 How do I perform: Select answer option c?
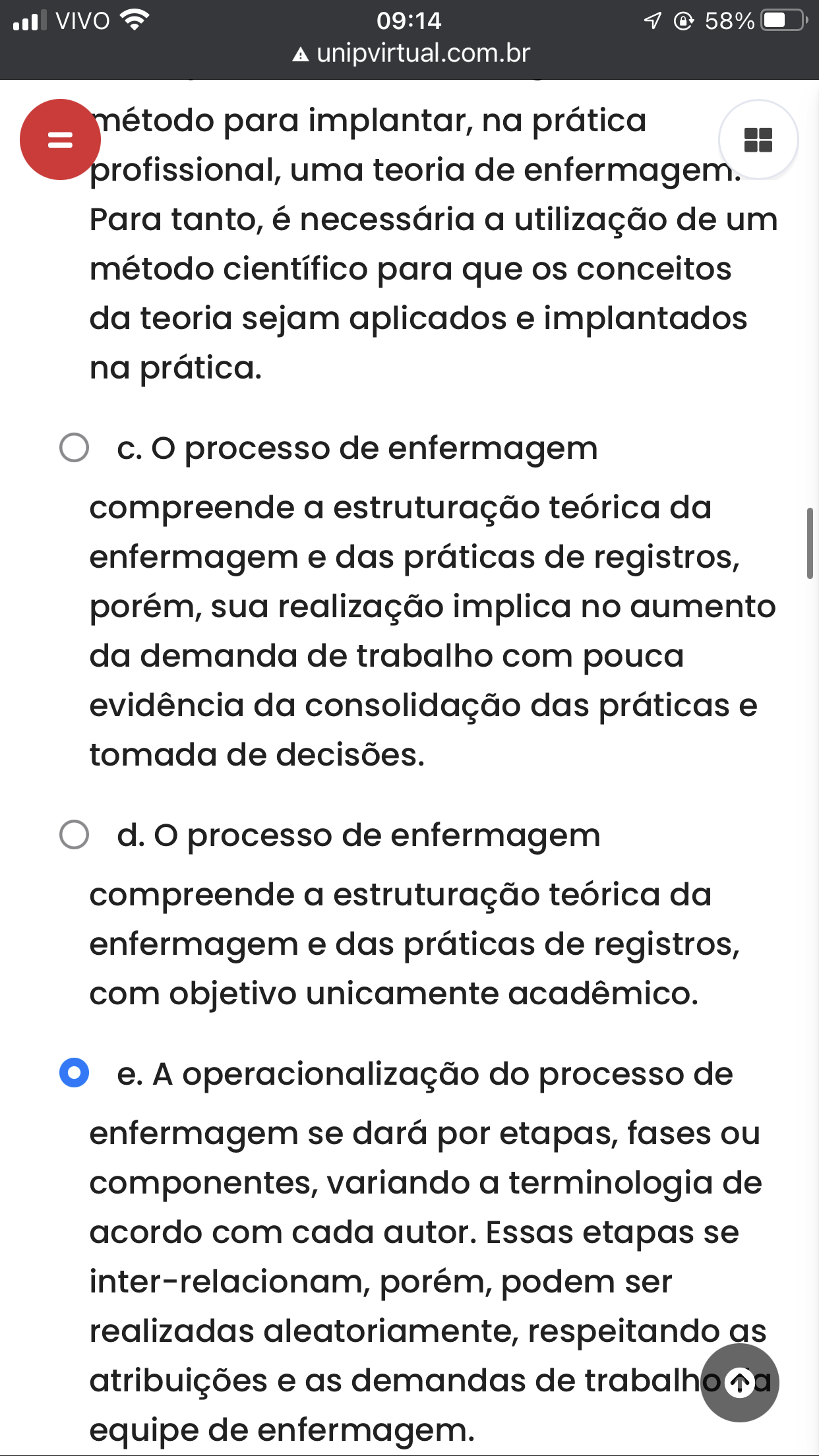(x=74, y=448)
